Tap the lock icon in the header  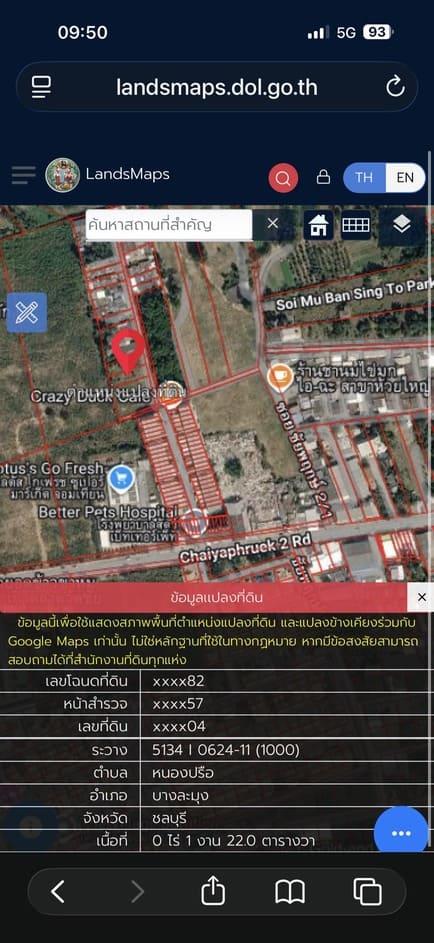click(x=323, y=177)
